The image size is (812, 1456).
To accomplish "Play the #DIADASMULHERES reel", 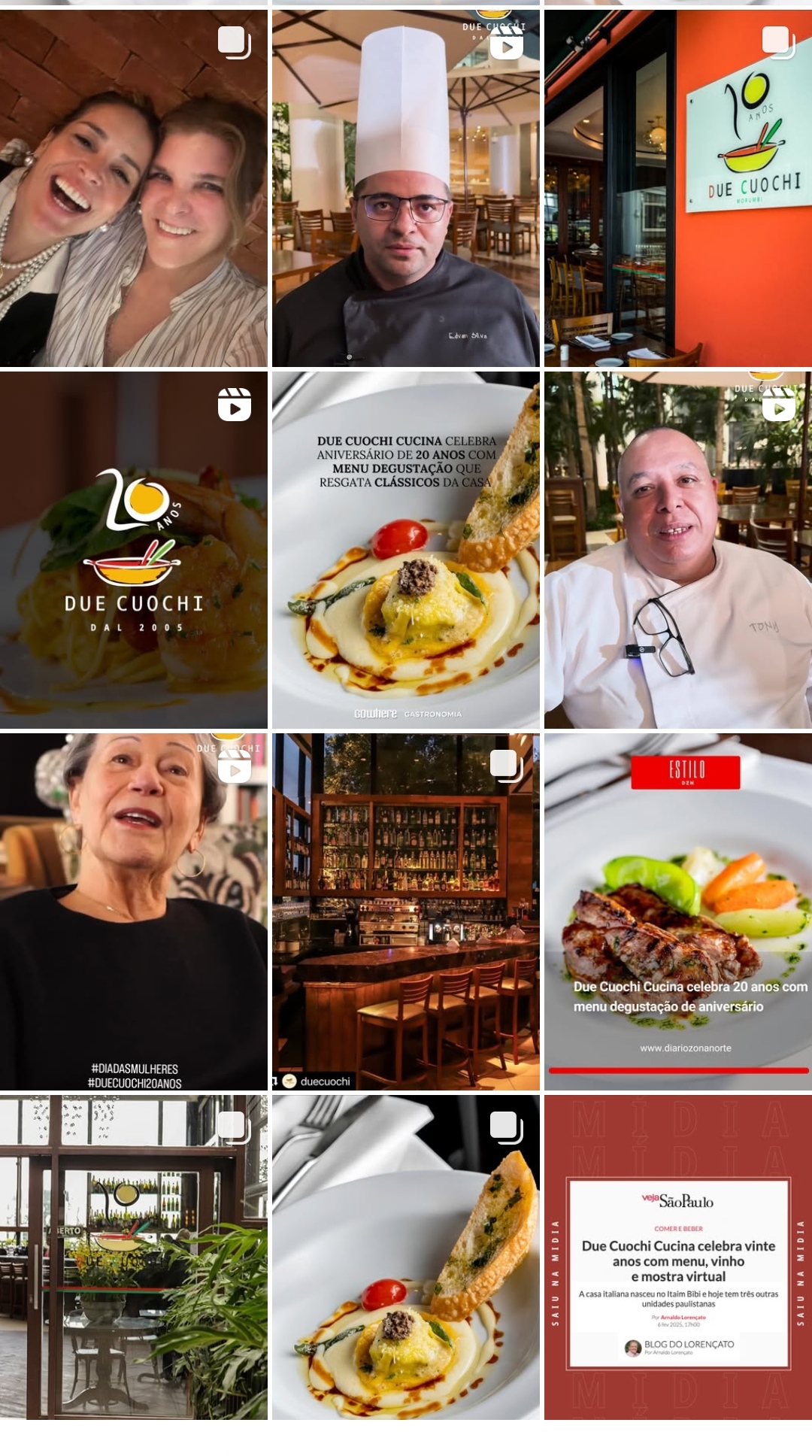I will pos(134,912).
